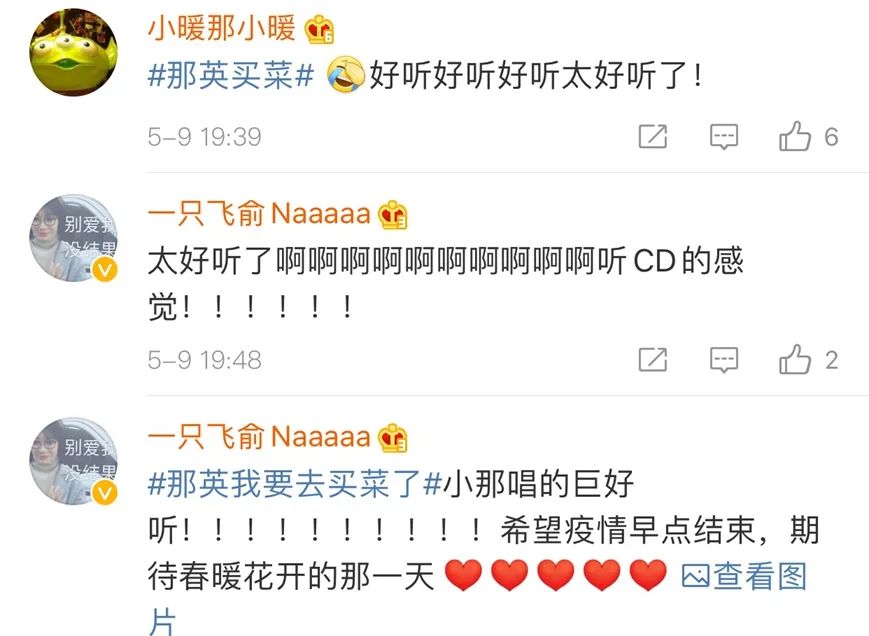The image size is (869, 636).
Task: Repost the "听CD的感觉" comment
Action: [x=652, y=360]
